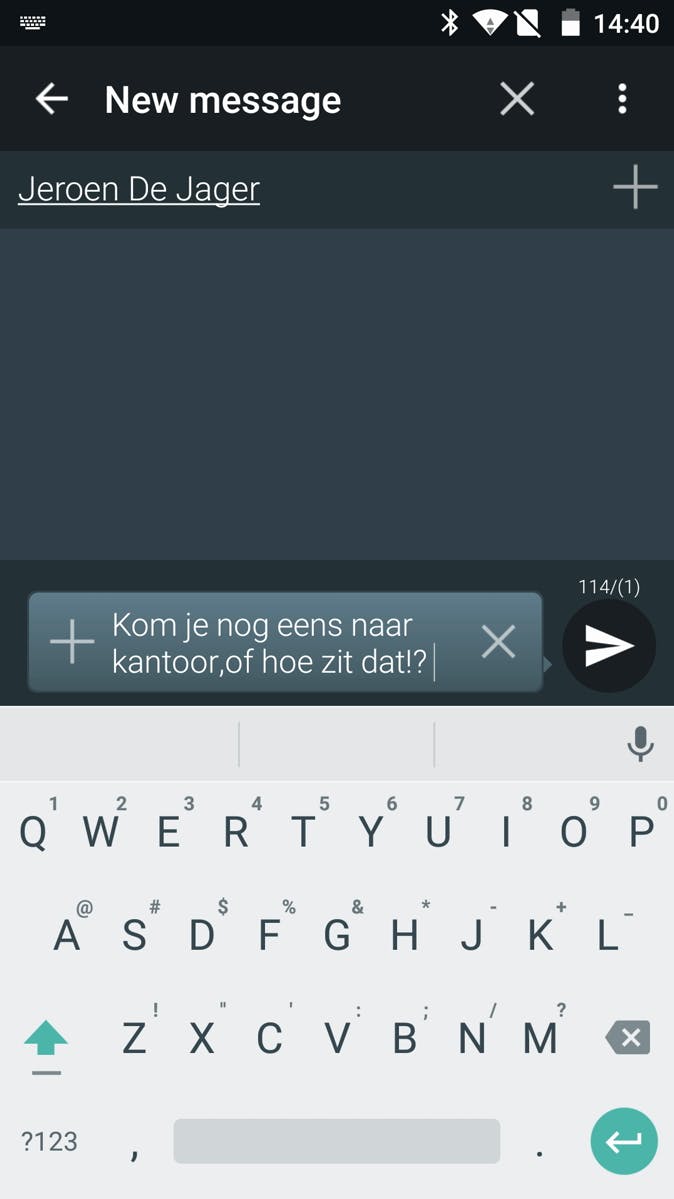
Task: Tap the backspace key
Action: (628, 1038)
